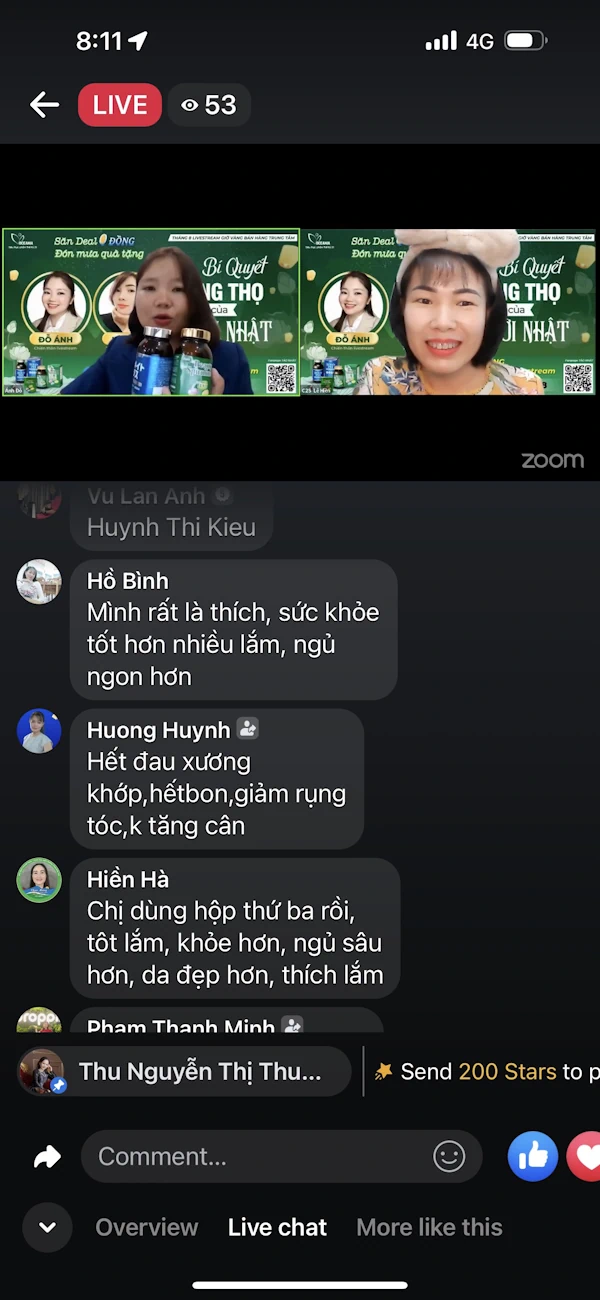This screenshot has height=1300, width=600.
Task: Send a heart love reaction
Action: pos(586,1157)
